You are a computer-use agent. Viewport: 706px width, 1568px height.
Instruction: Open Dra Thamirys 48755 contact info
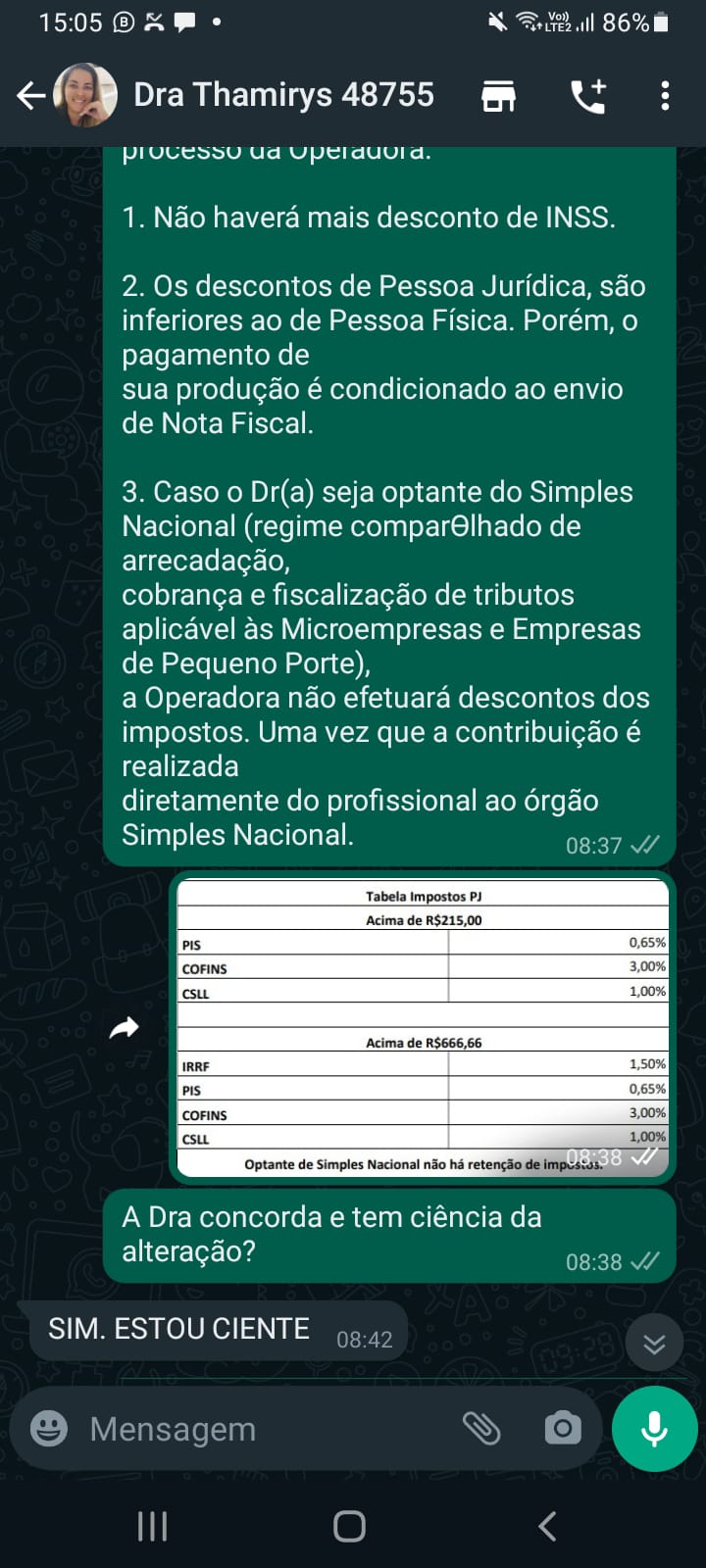(x=282, y=95)
